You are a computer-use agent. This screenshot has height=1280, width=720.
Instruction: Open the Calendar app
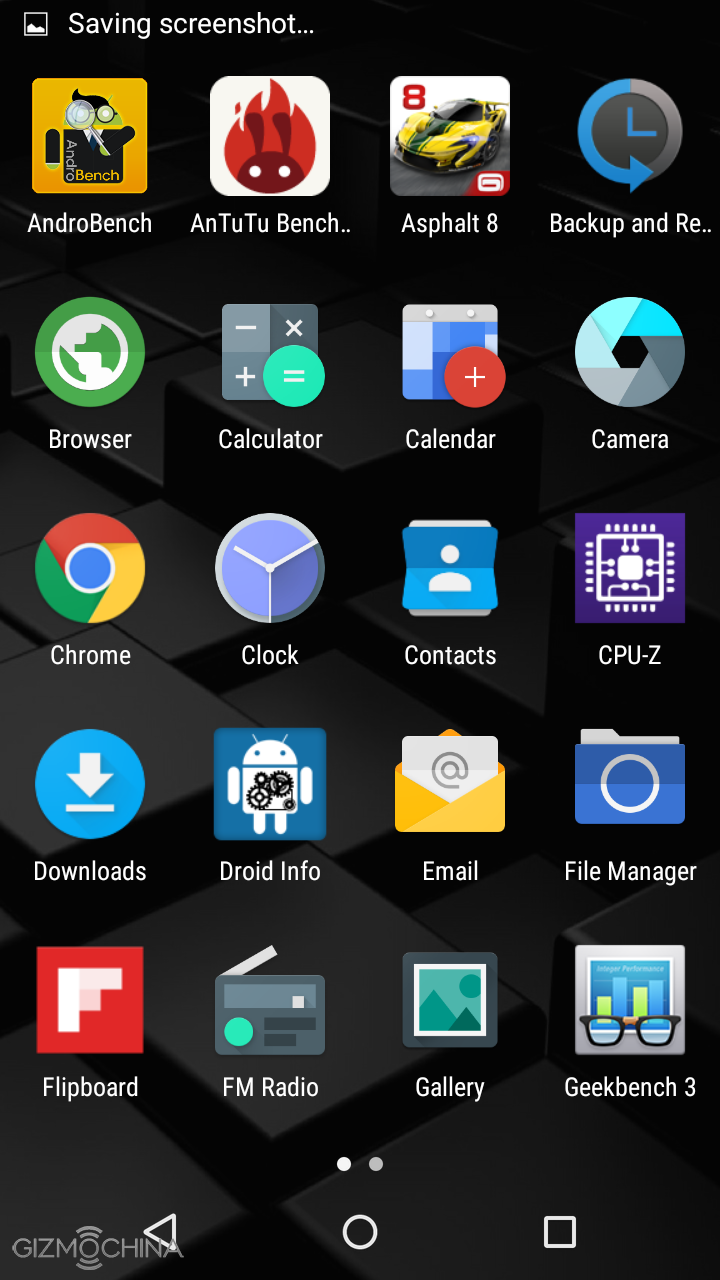point(450,352)
